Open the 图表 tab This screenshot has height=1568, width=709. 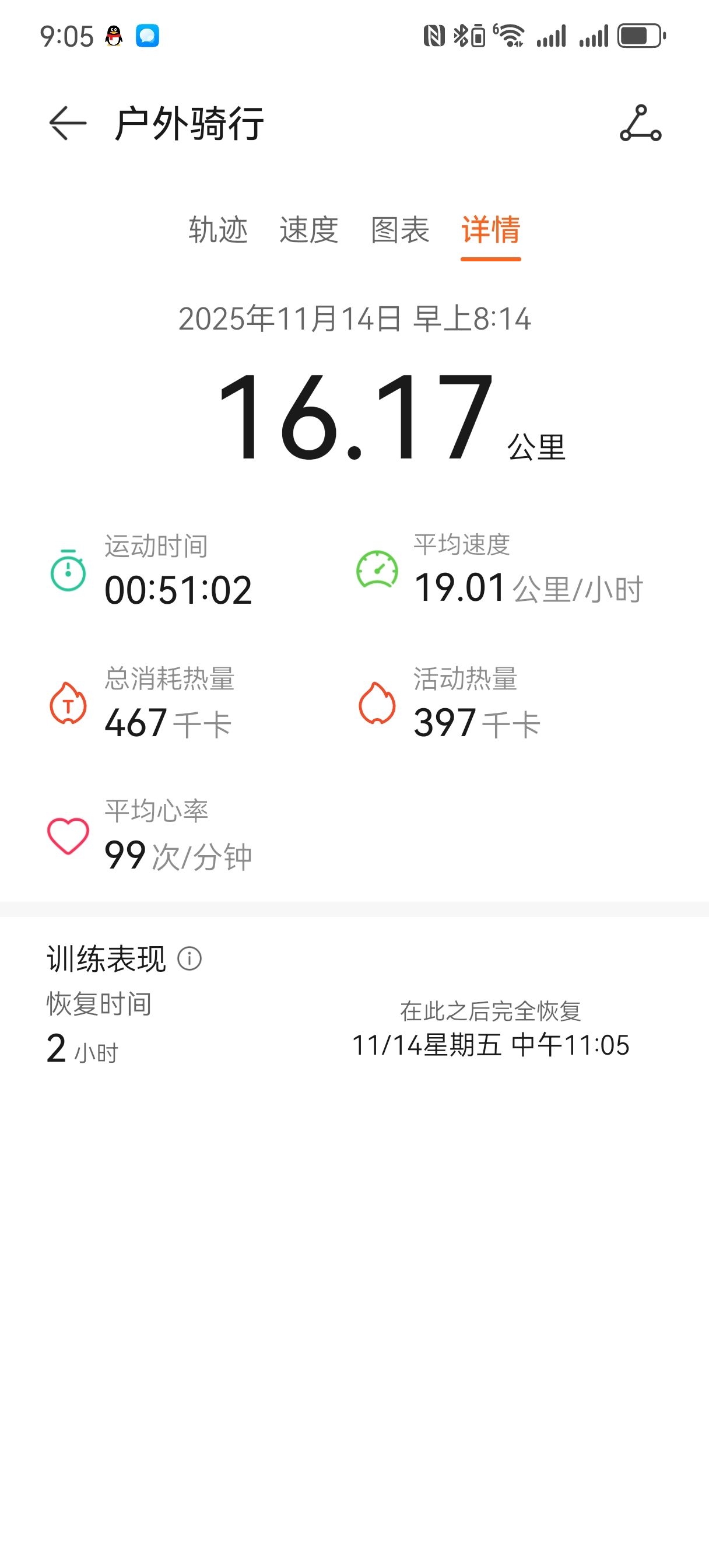click(x=400, y=230)
